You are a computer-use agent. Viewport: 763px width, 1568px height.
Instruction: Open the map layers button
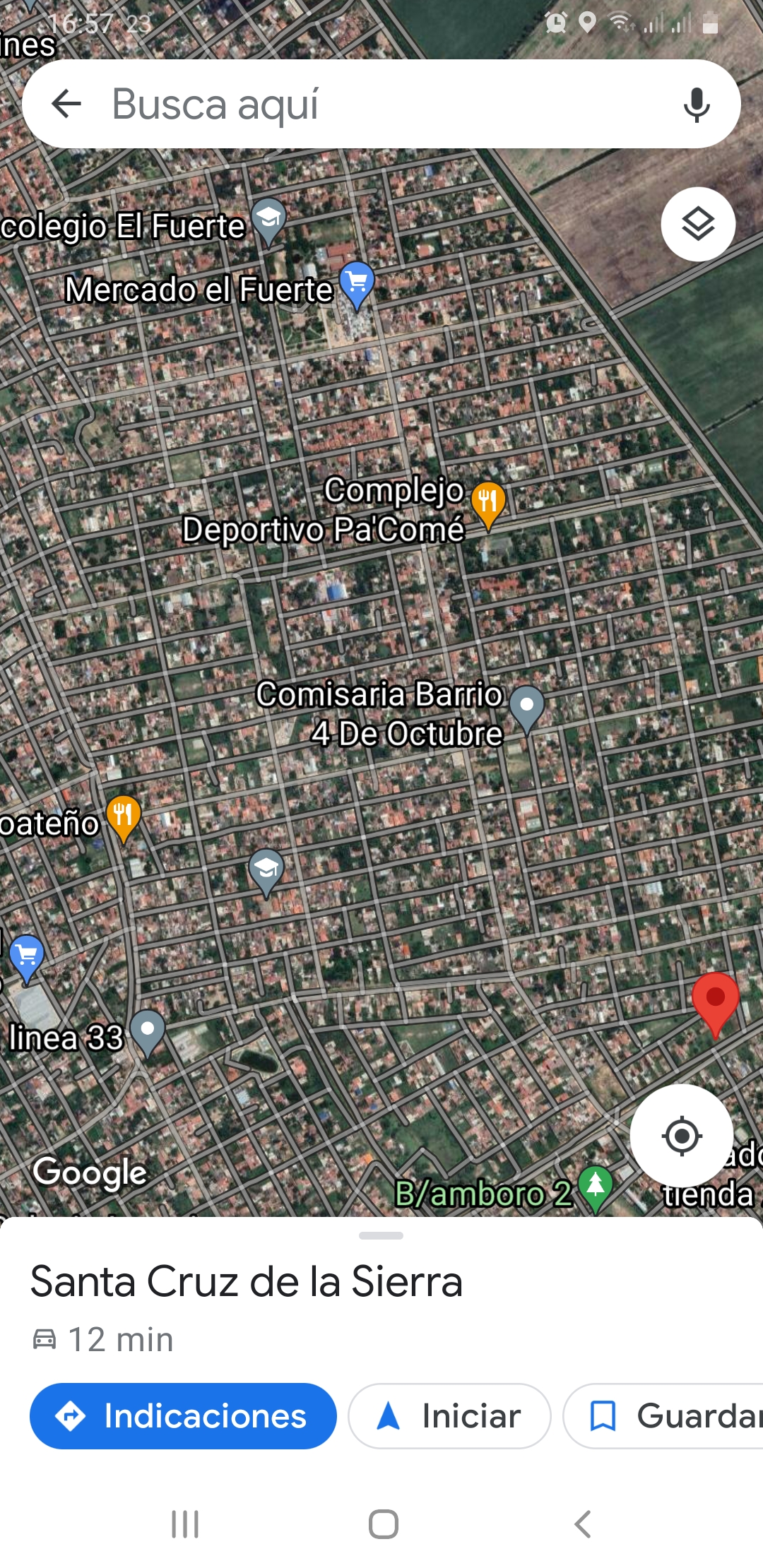pos(698,225)
